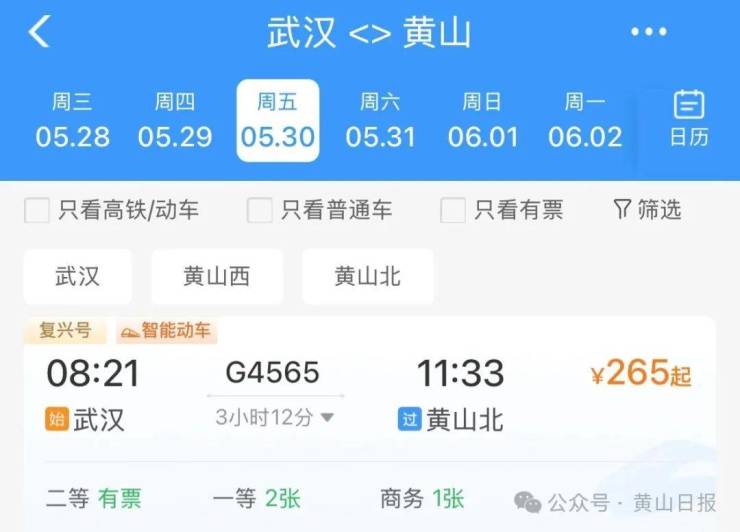This screenshot has width=740, height=532.
Task: Go back using the top-left arrow
Action: pos(39,33)
